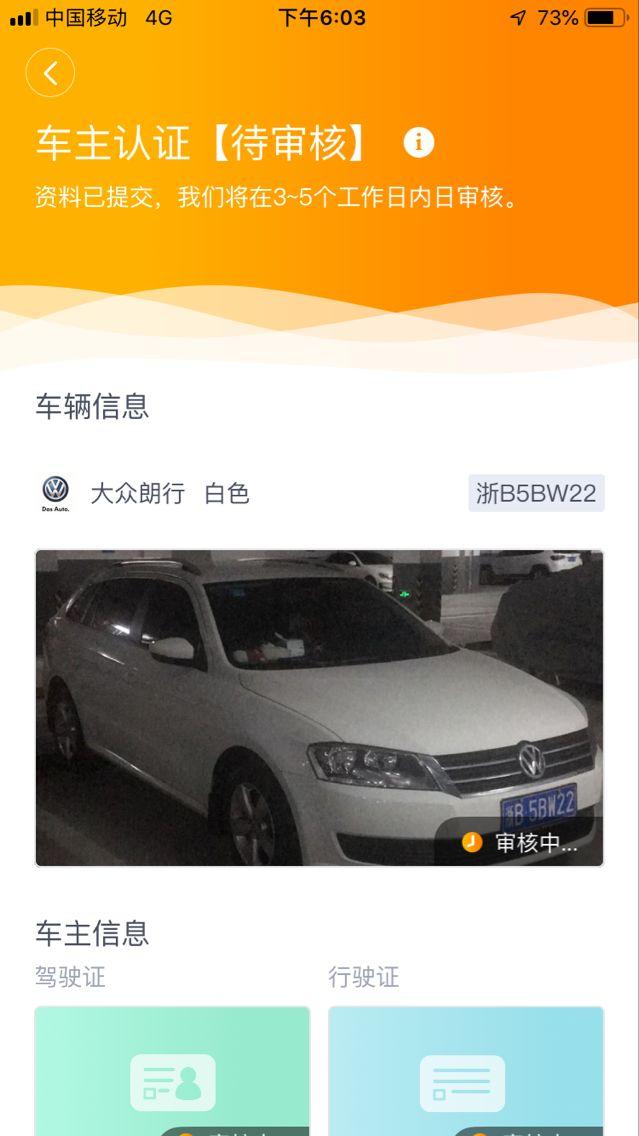Open the info icon beside 车主认证
The image size is (639, 1136).
[x=419, y=143]
